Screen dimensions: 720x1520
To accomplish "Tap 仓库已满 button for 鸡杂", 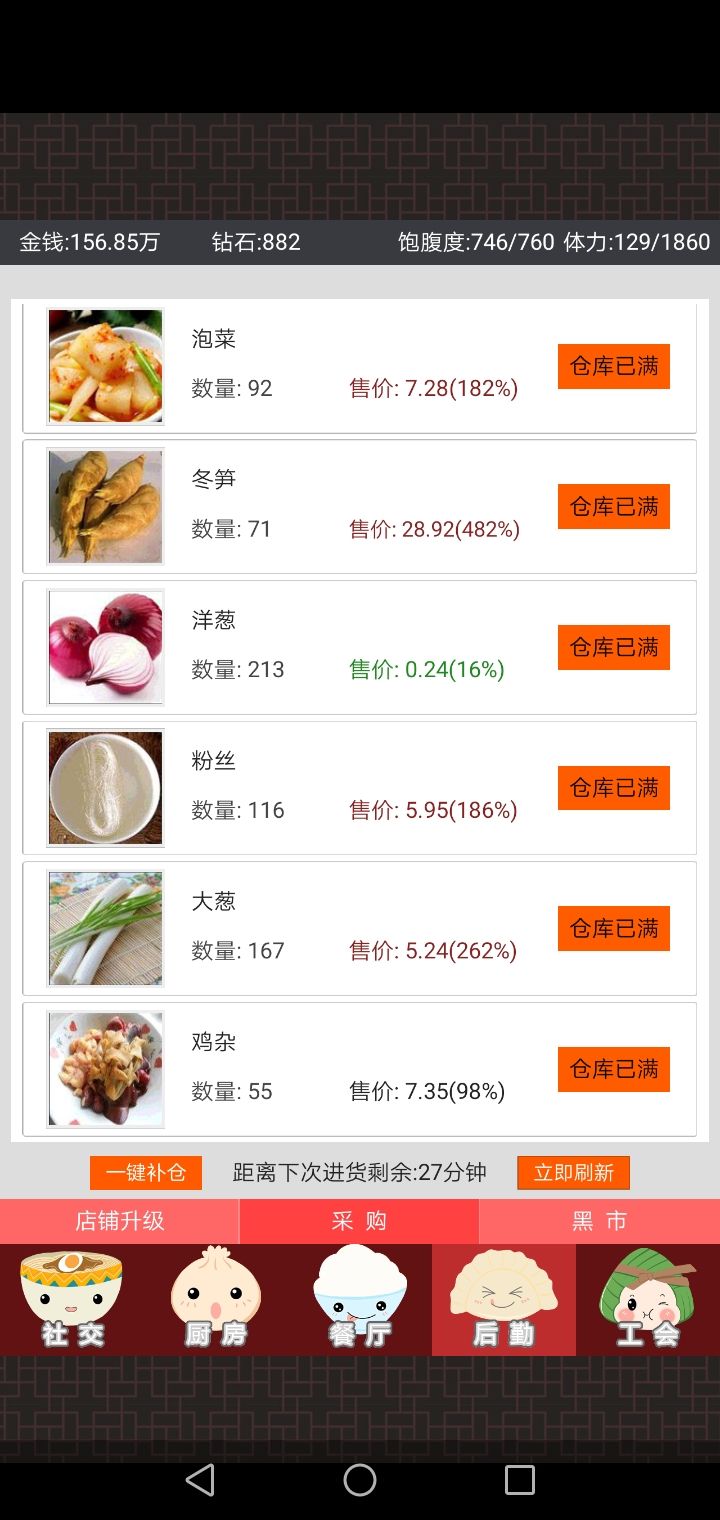I will (x=614, y=1069).
